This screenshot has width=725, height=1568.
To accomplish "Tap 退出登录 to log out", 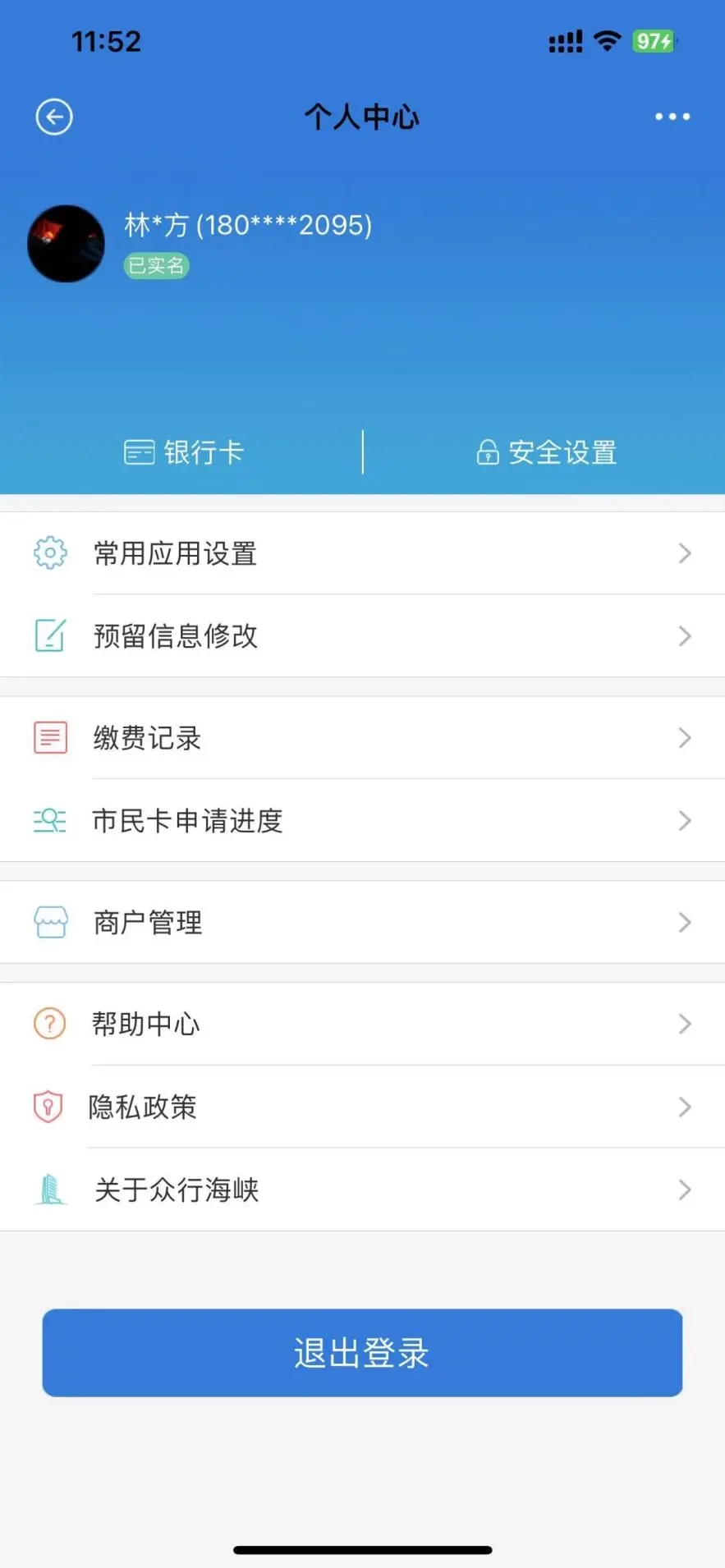I will tap(362, 1353).
